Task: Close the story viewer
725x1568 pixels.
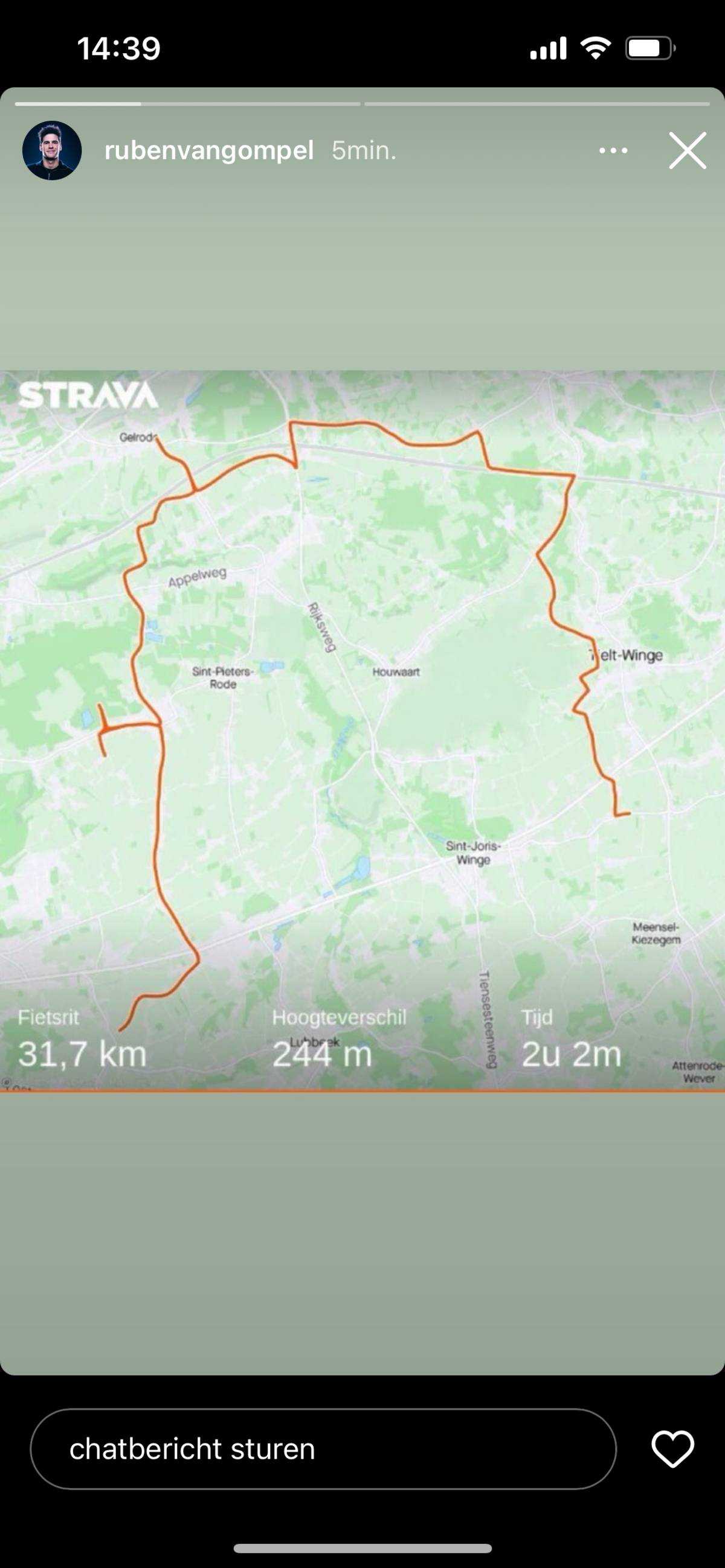Action: coord(687,150)
